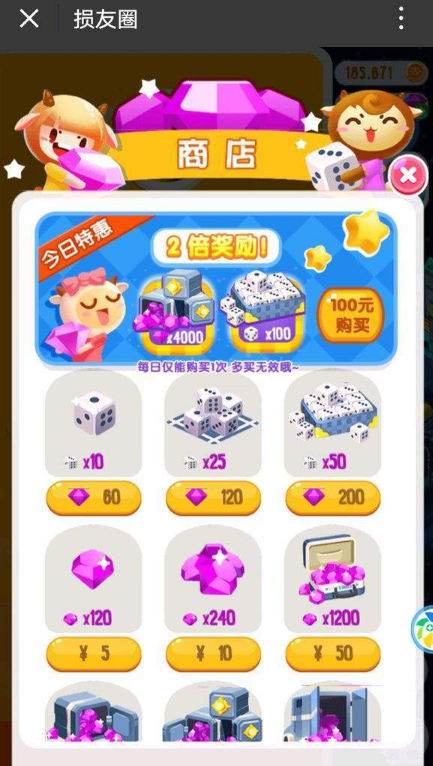Buy 120 gems for ¥5
The width and height of the screenshot is (433, 766).
(x=94, y=654)
